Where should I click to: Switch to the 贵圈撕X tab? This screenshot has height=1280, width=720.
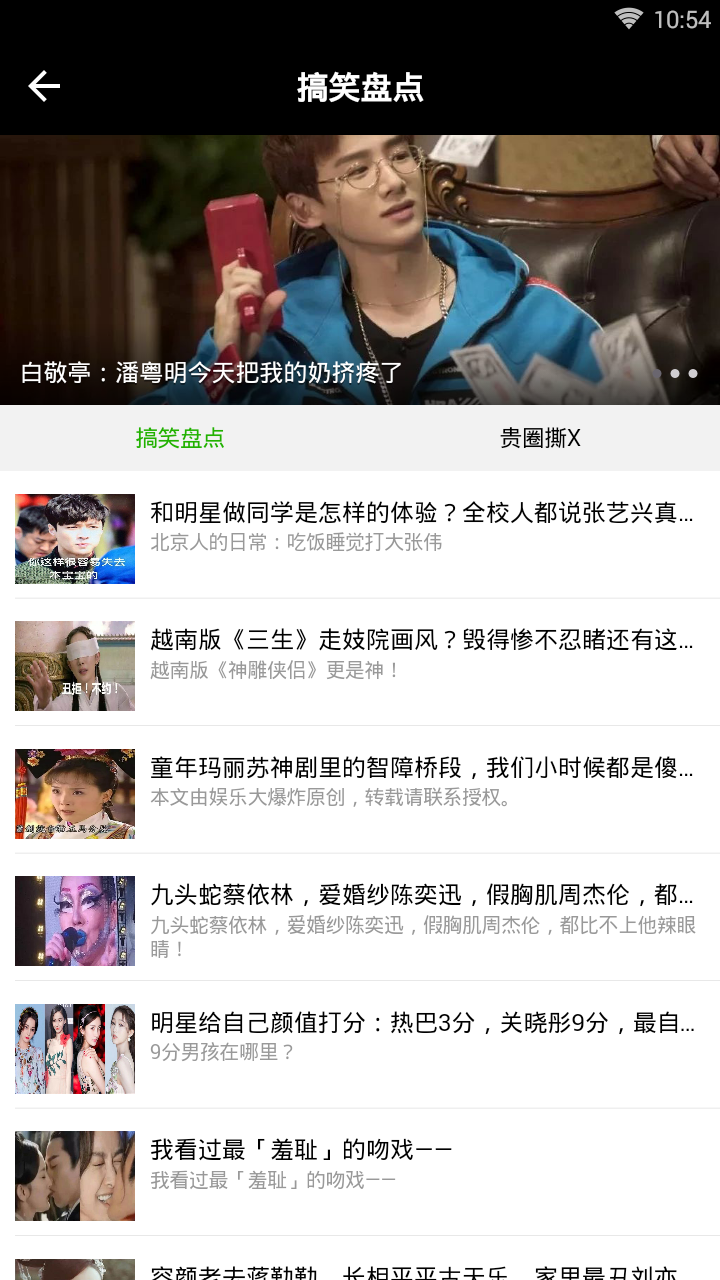(x=540, y=438)
